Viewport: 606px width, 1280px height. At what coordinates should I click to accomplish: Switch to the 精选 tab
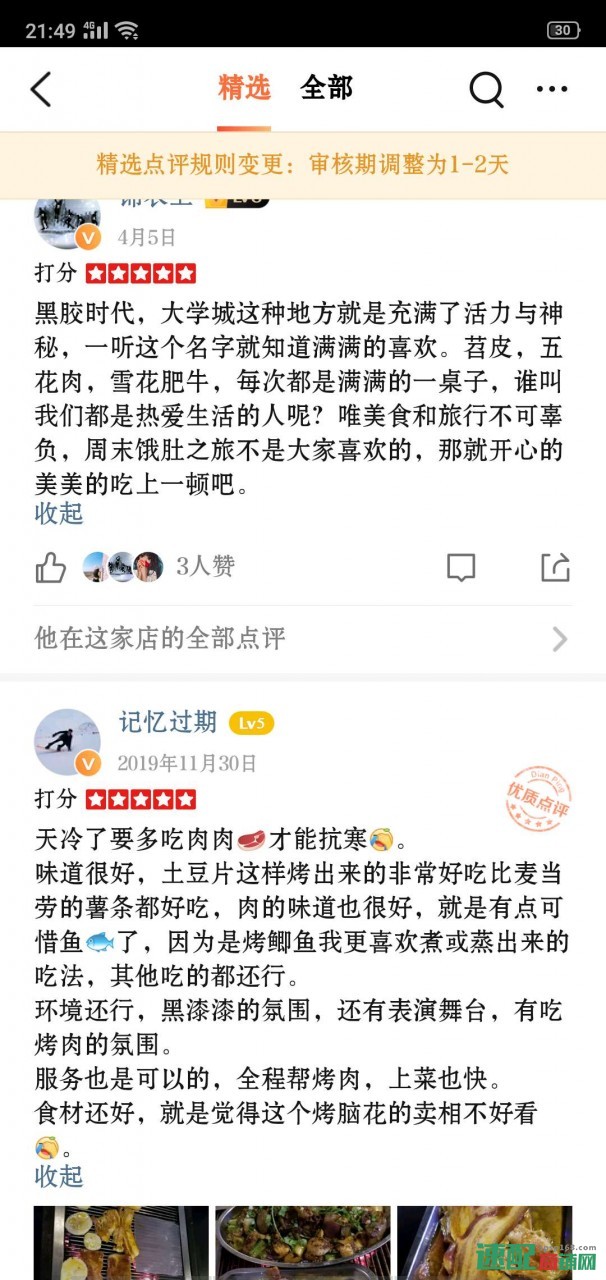(245, 88)
